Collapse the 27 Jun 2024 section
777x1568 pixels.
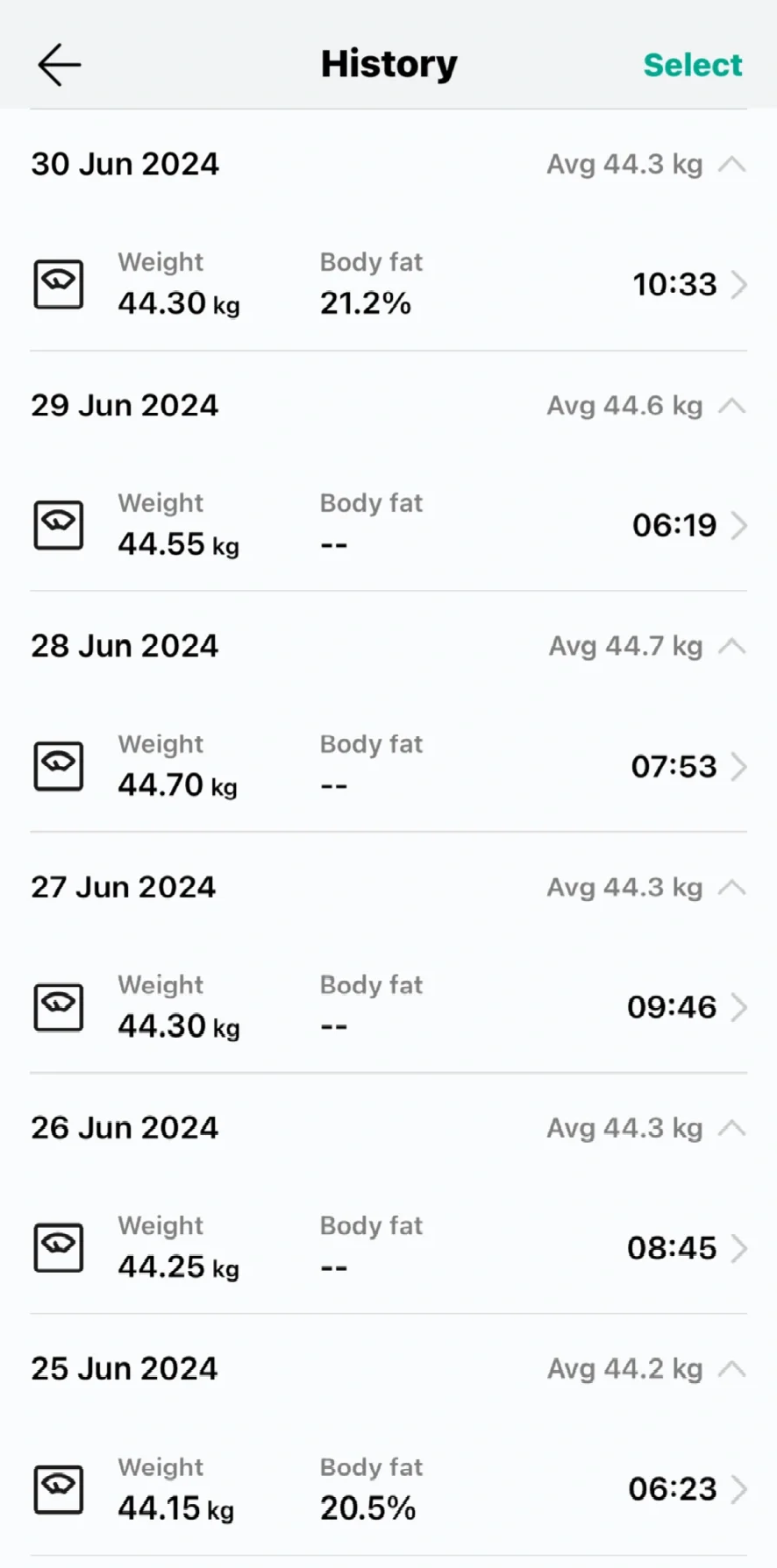tap(732, 888)
